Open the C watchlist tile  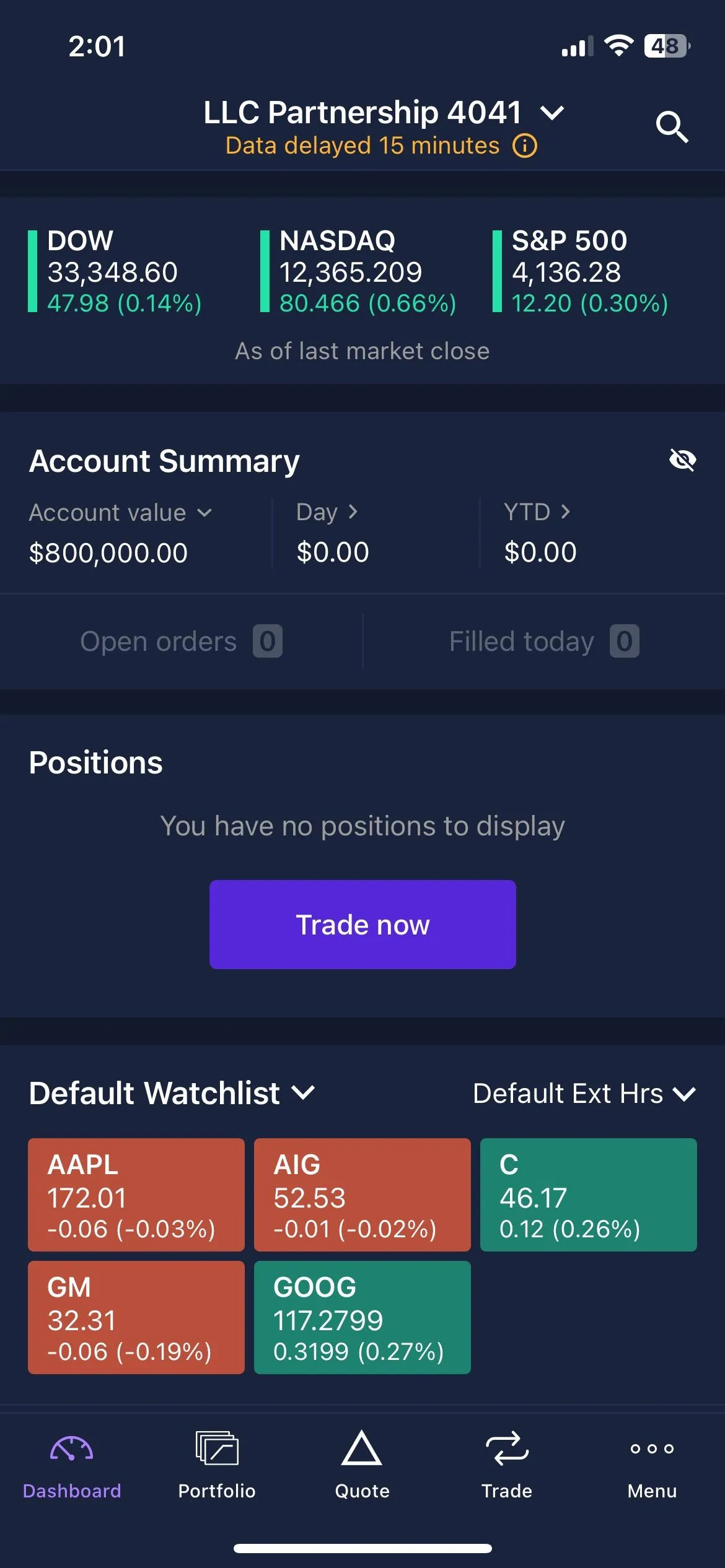589,1195
